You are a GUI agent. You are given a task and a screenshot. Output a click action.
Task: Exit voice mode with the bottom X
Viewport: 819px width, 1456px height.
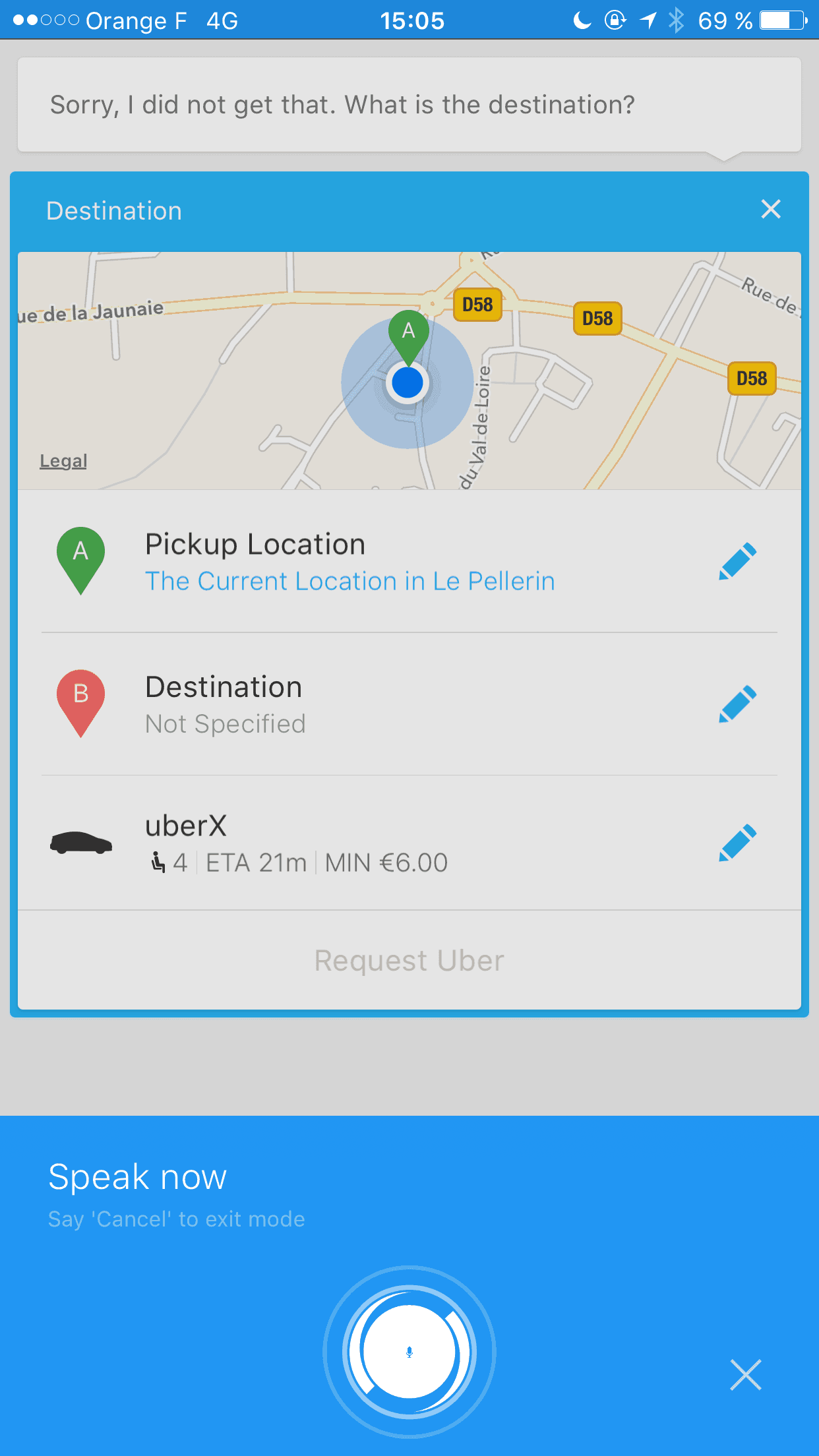click(x=745, y=1375)
